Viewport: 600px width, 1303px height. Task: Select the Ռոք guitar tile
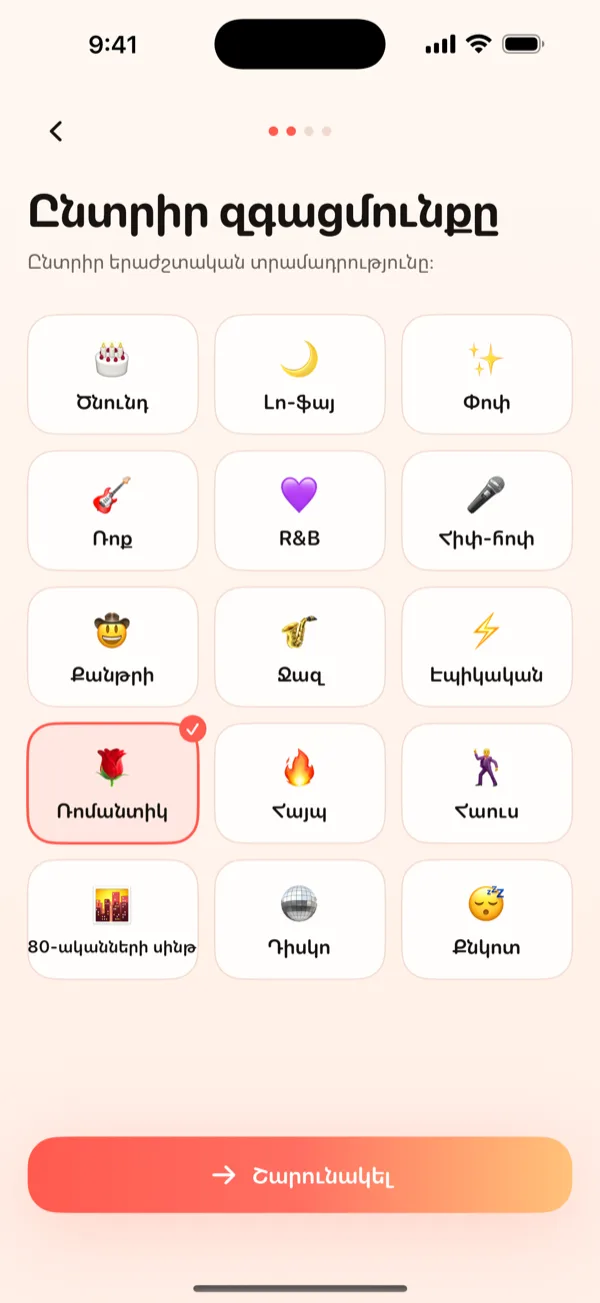pyautogui.click(x=113, y=510)
